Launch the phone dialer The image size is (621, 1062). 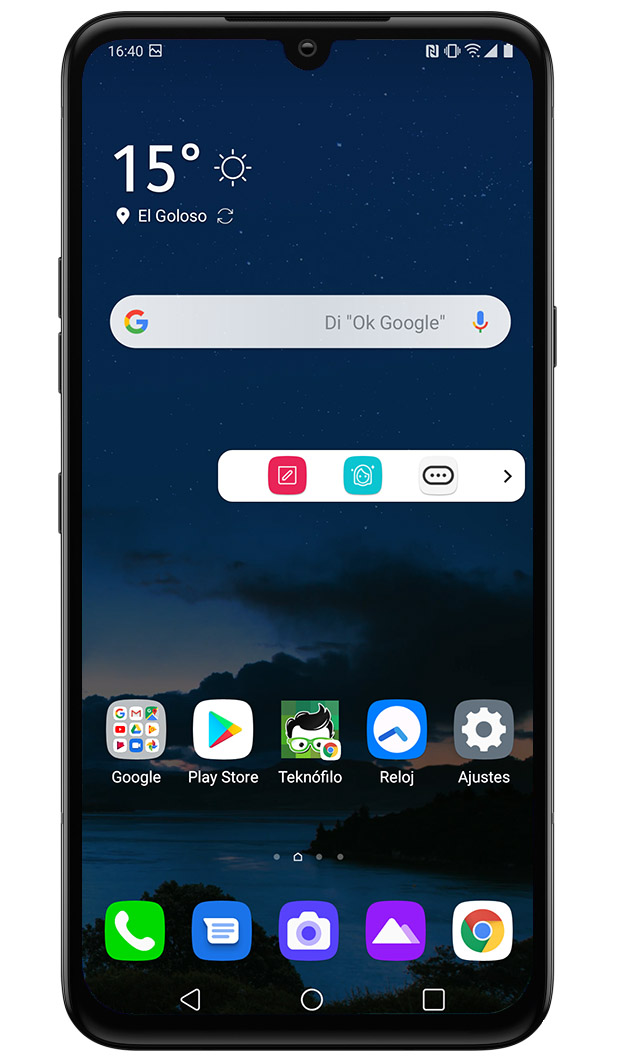135,931
